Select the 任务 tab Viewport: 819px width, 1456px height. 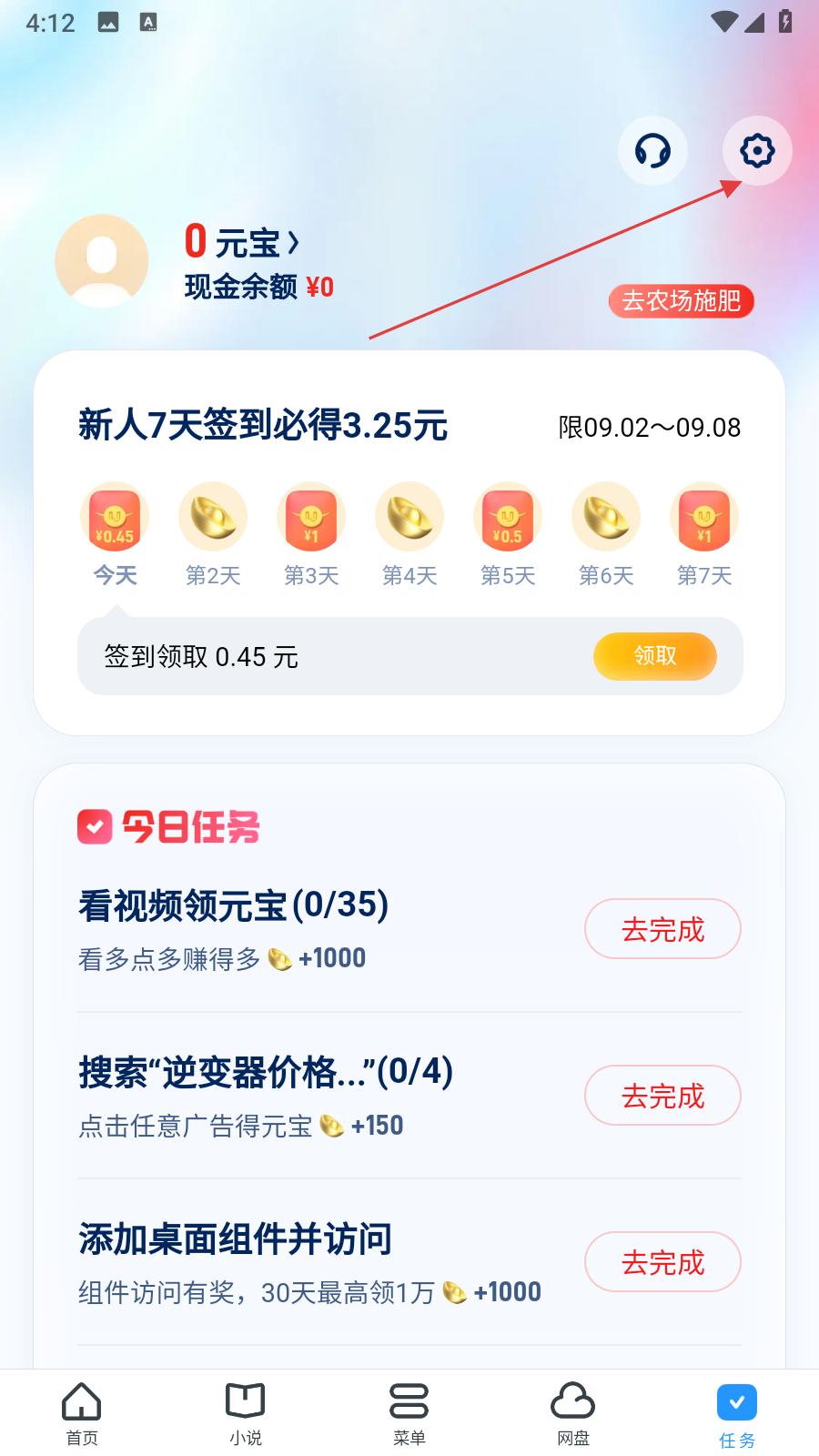[737, 1413]
